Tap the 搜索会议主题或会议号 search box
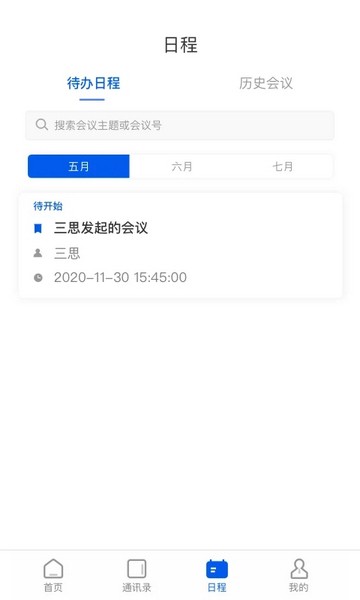The image size is (360, 600). 180,125
